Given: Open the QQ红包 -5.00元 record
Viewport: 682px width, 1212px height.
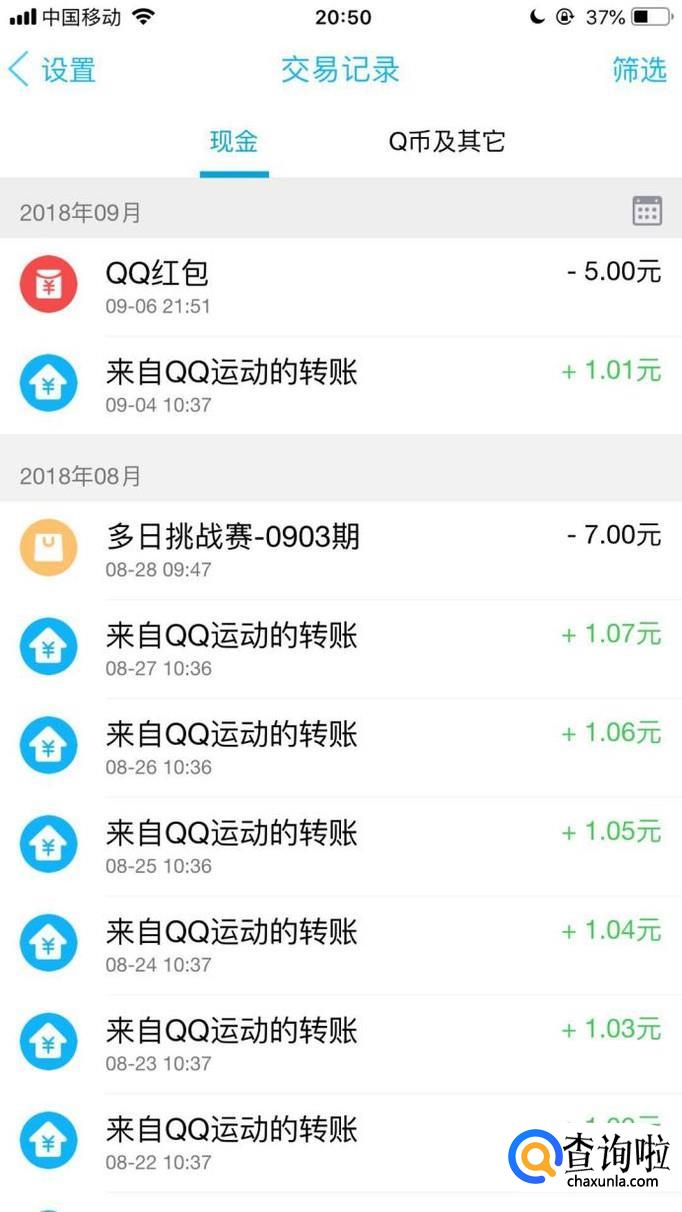Looking at the screenshot, I should click(340, 286).
